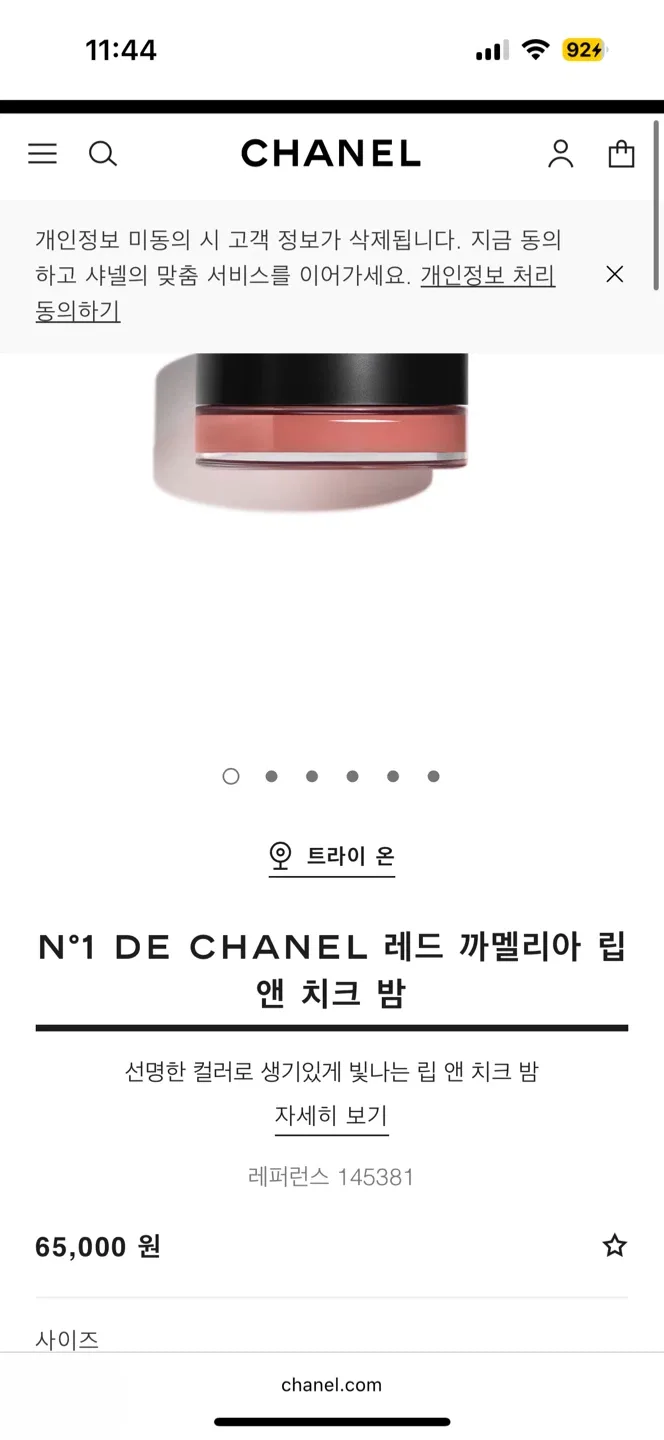Image resolution: width=664 pixels, height=1440 pixels.
Task: Dismiss the privacy consent banner
Action: tap(614, 274)
